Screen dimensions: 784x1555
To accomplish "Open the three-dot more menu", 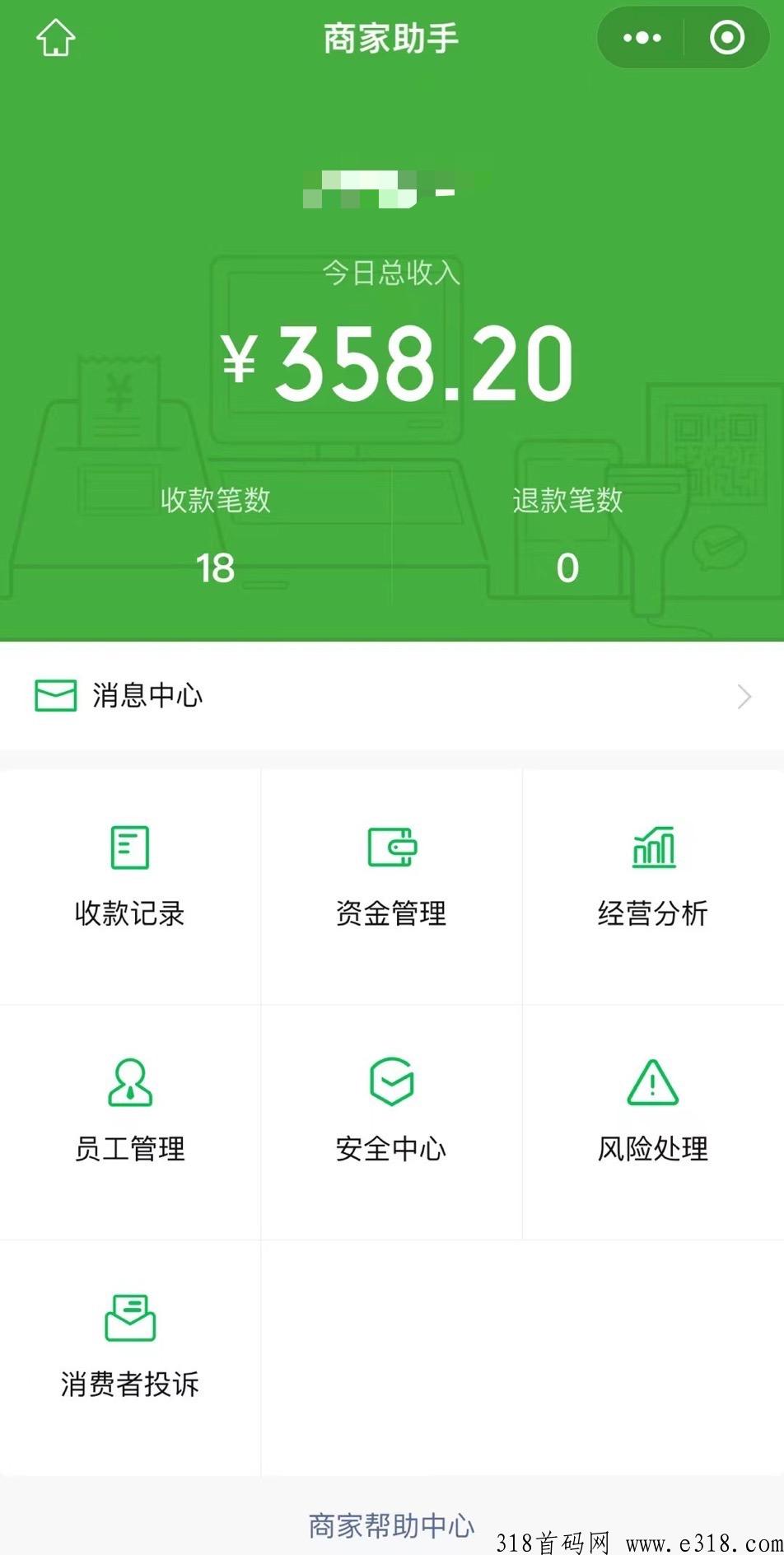I will [642, 38].
